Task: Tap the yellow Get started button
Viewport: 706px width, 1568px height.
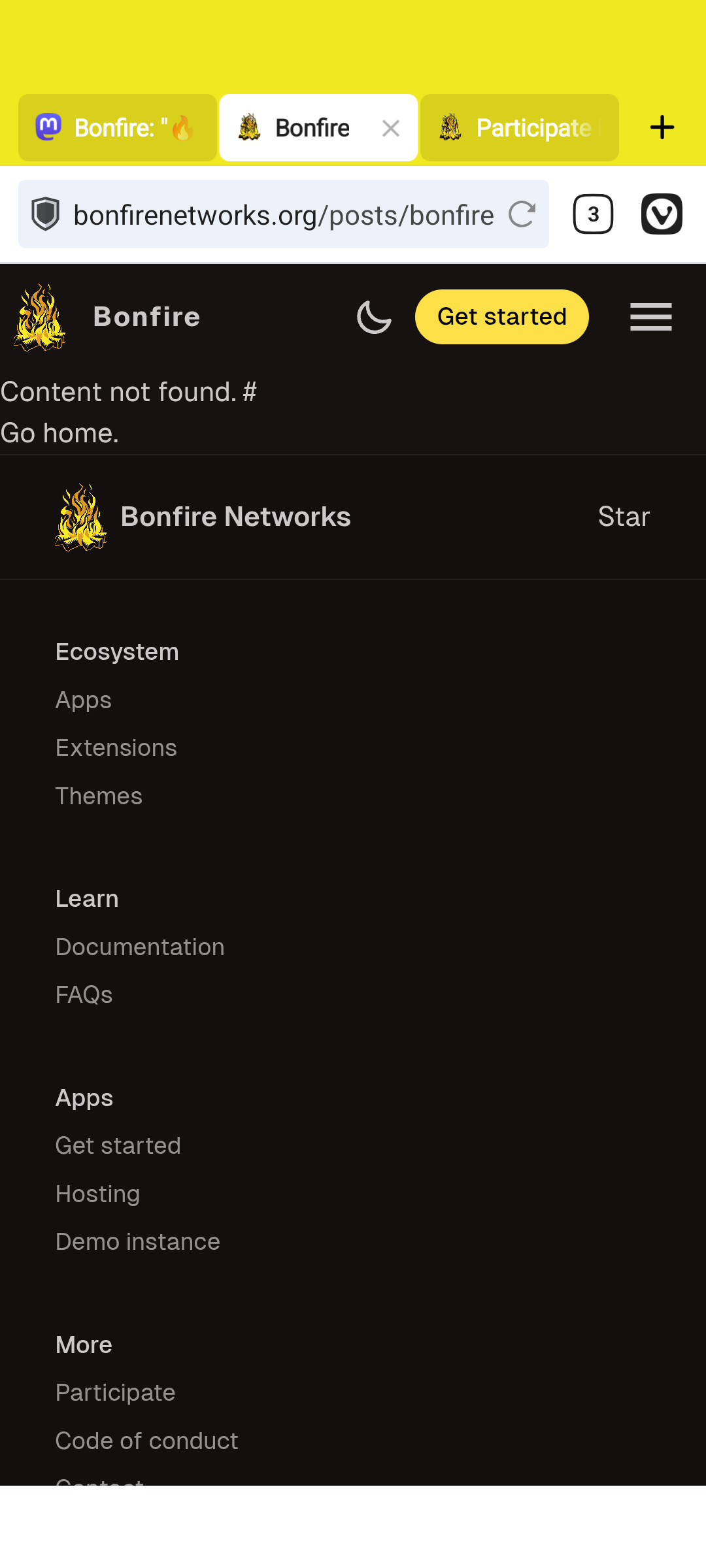Action: 502,317
